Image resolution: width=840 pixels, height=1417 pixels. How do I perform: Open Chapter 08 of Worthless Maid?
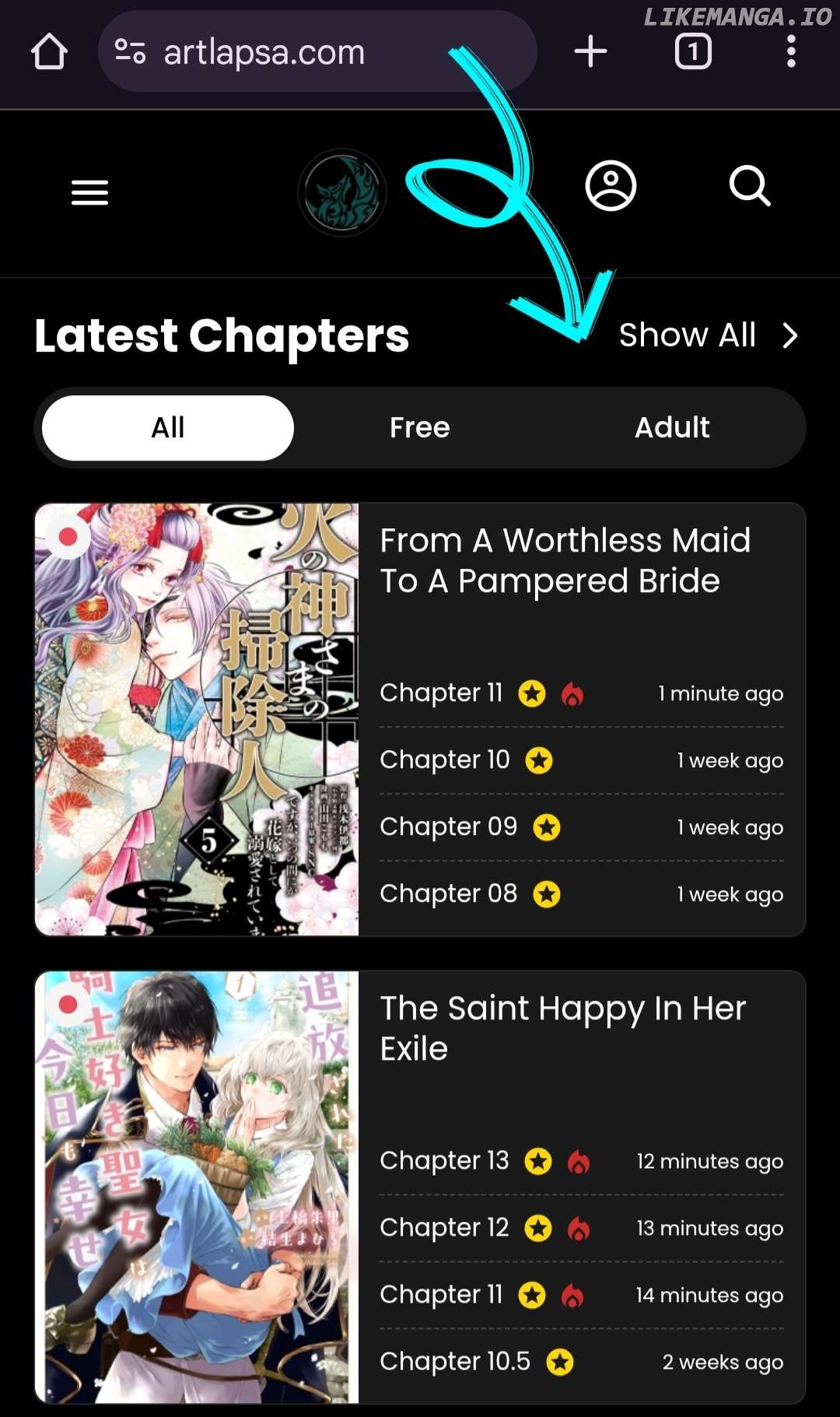[x=448, y=893]
